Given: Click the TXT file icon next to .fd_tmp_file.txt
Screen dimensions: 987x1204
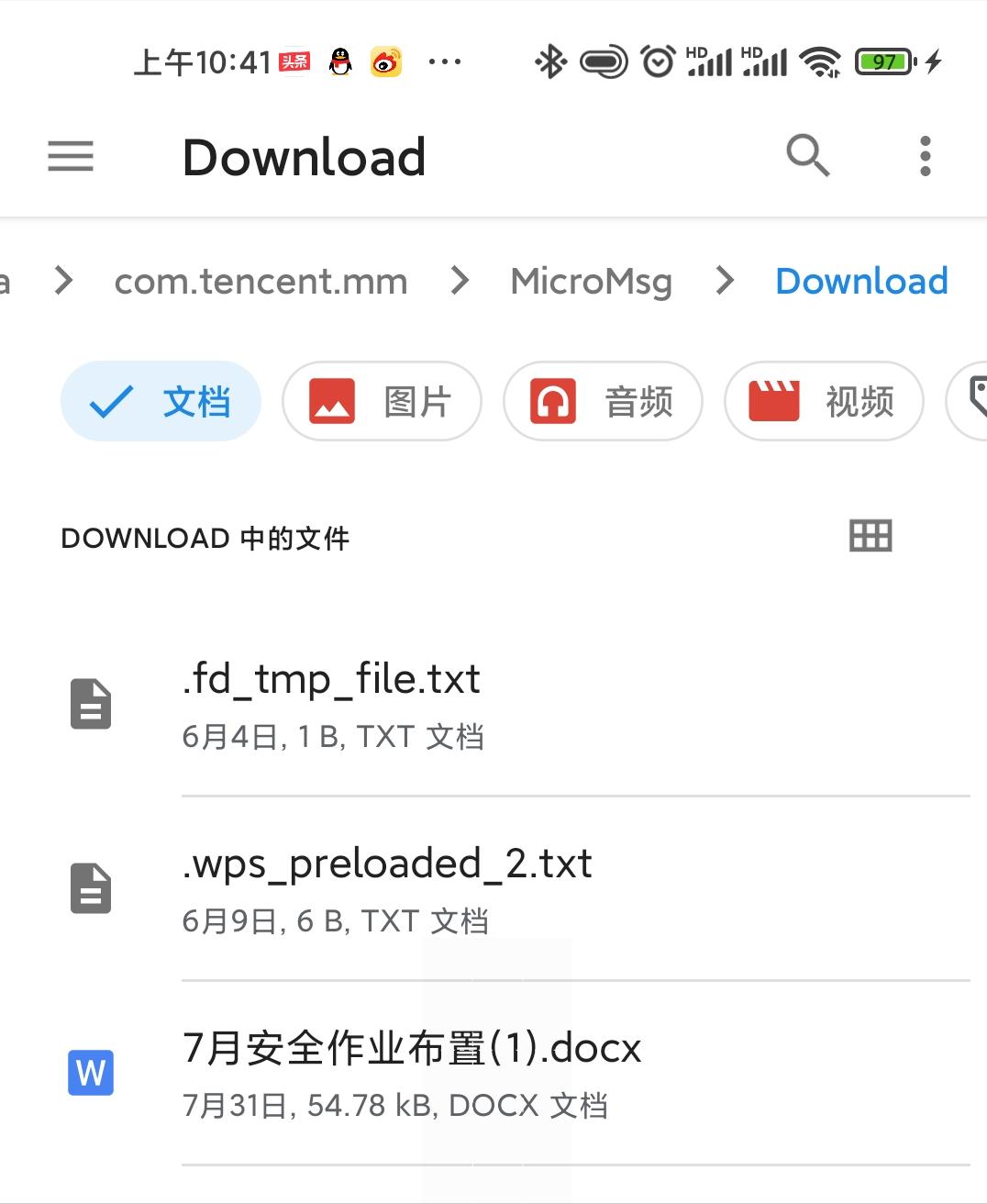Looking at the screenshot, I should [x=90, y=704].
